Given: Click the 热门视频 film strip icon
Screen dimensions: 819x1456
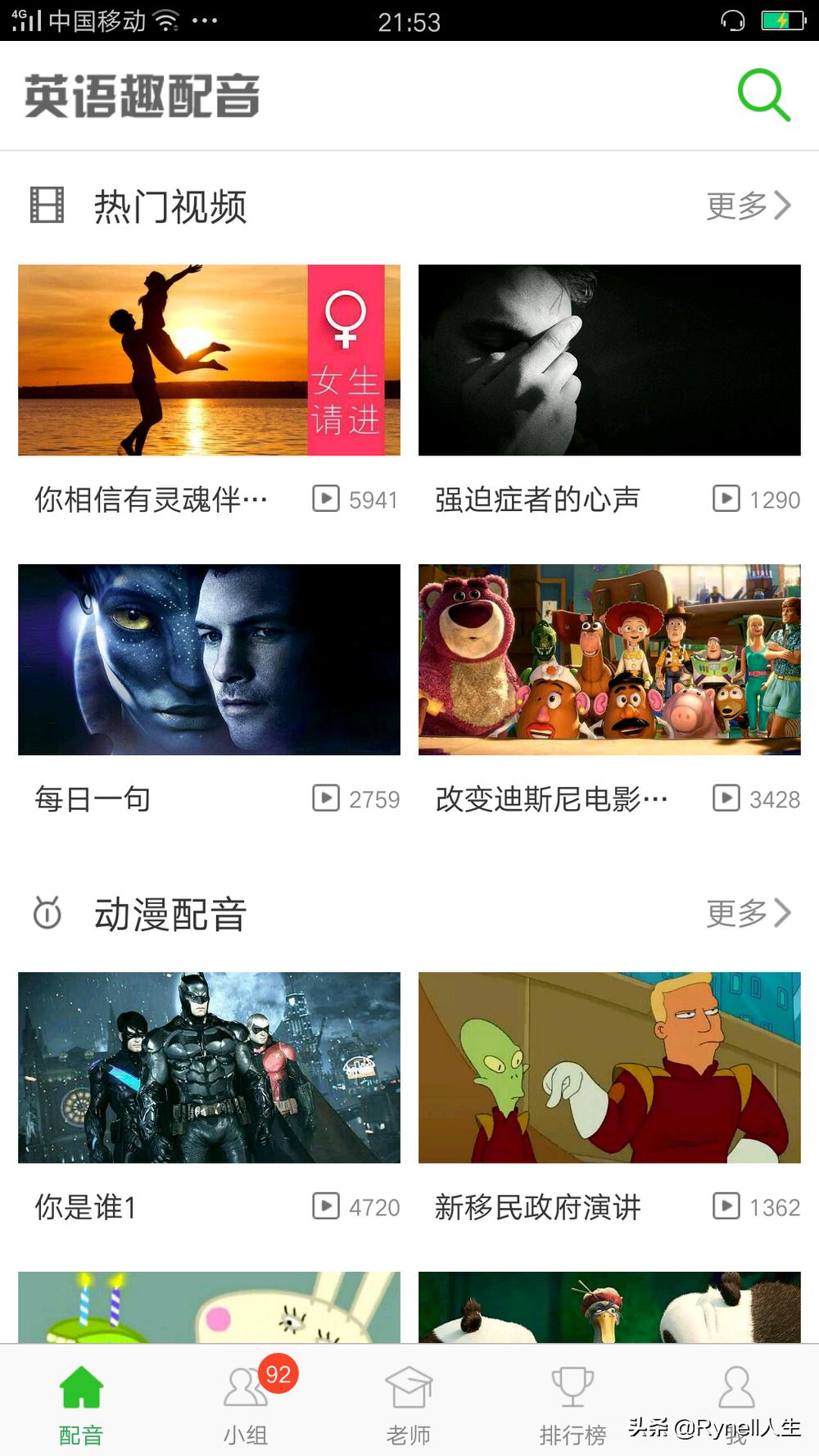Looking at the screenshot, I should [47, 206].
